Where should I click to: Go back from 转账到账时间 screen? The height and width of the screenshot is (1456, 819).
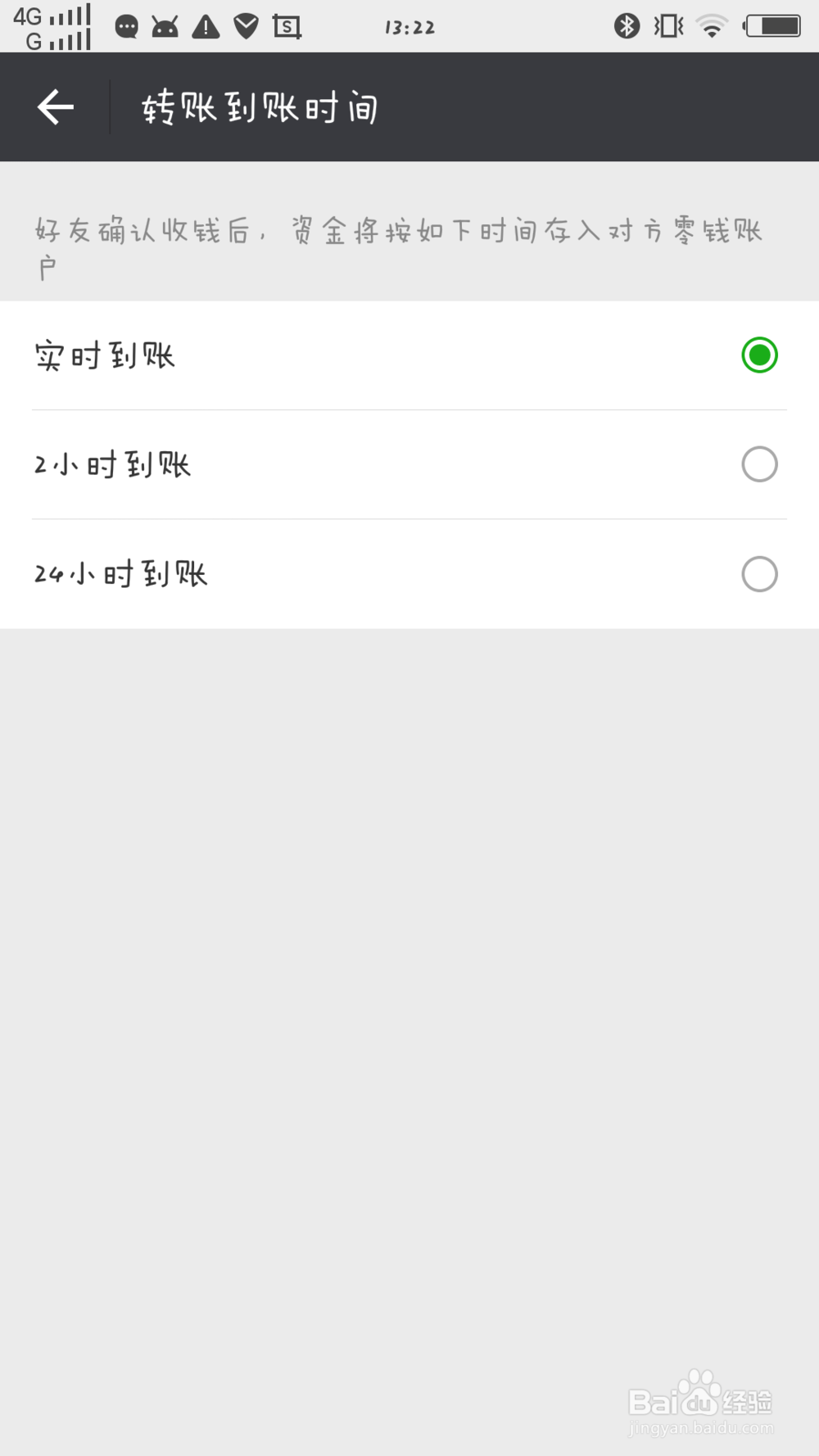coord(56,107)
